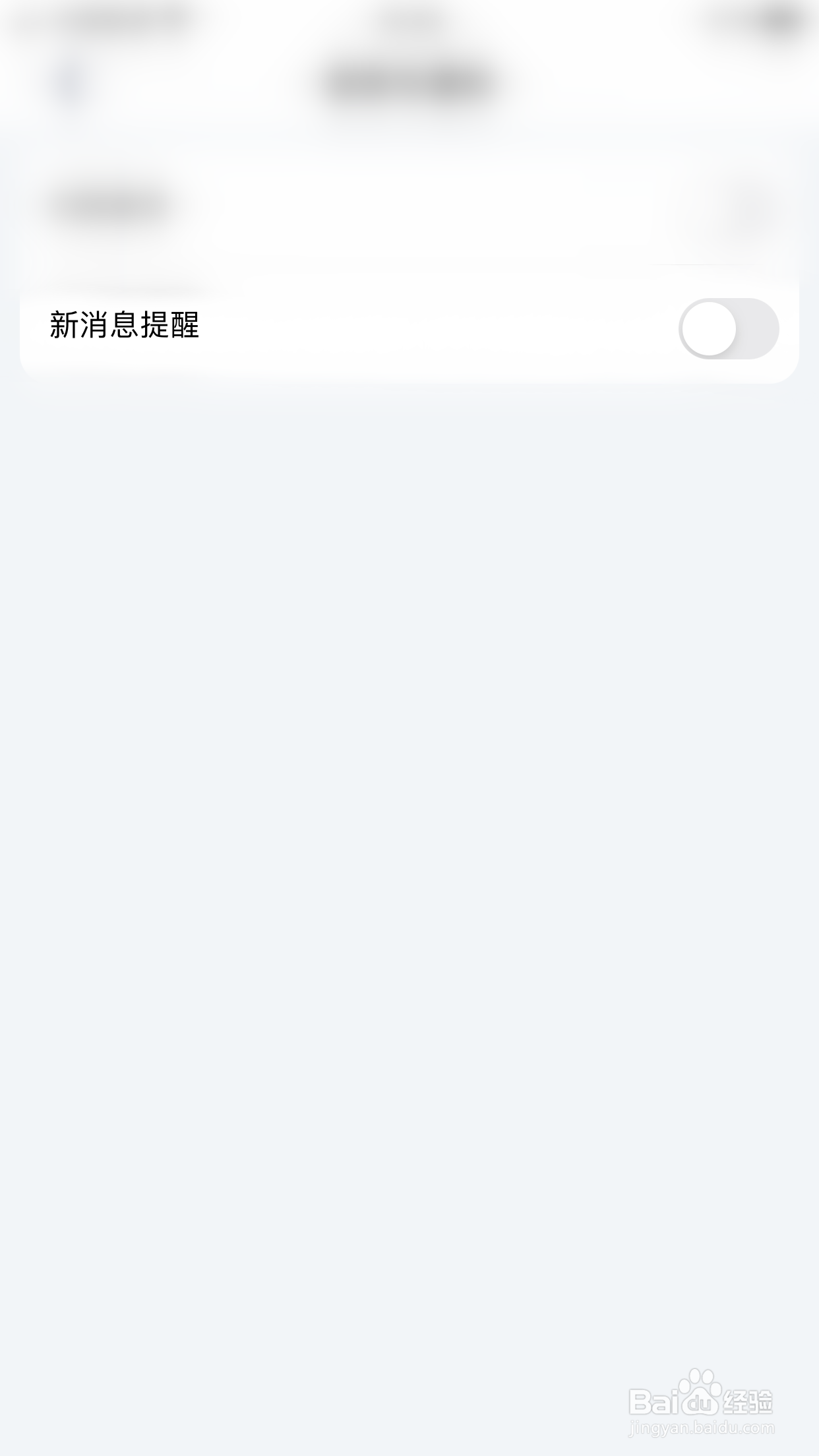Expand the white card containing 新消息提醒
The width and height of the screenshot is (819, 1456).
(x=409, y=328)
